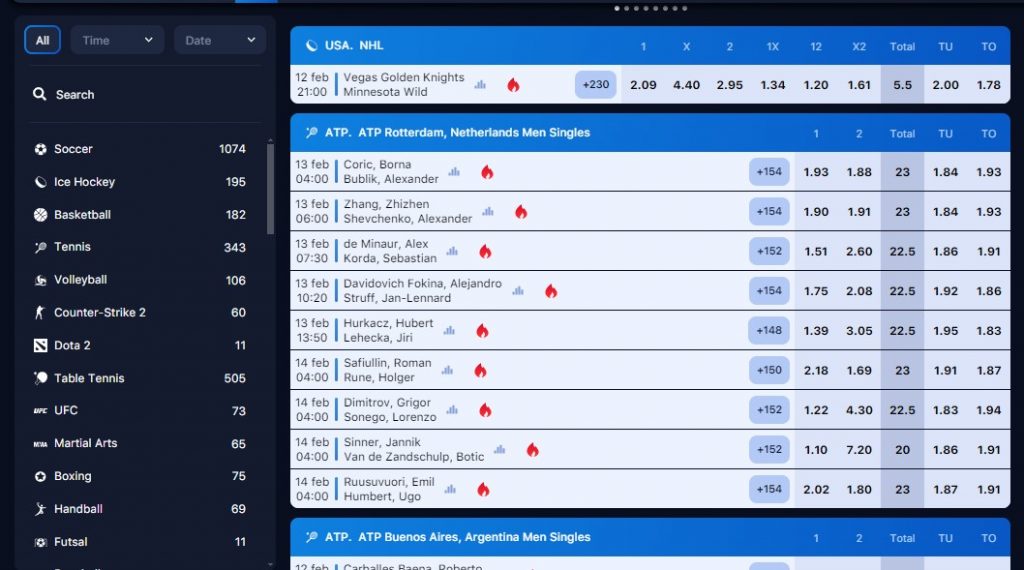Open more markets +230 for Vegas Golden Knights
Screen dimensions: 1024x570
point(595,85)
